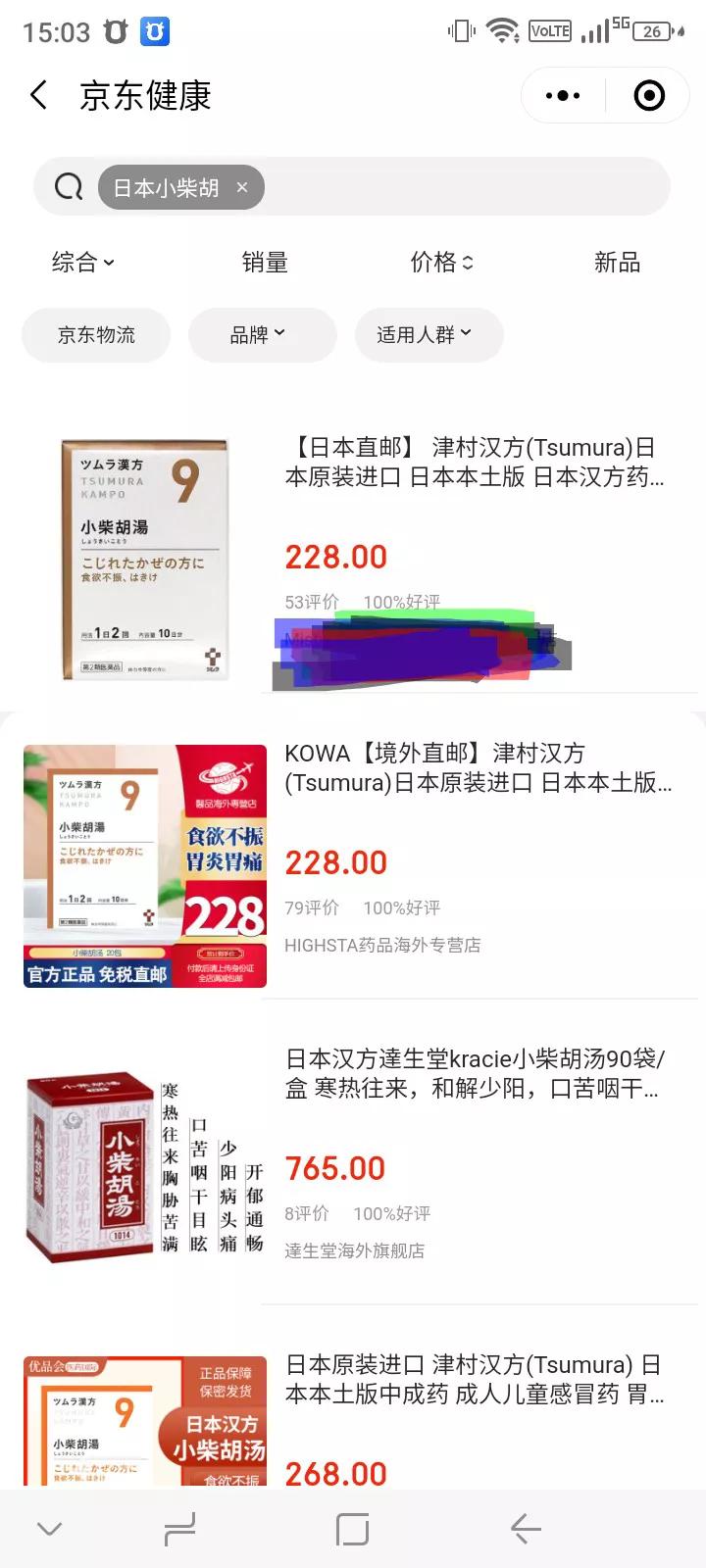The image size is (706, 1568).
Task: Open the 品牌 brand filter dropdown
Action: 262,334
